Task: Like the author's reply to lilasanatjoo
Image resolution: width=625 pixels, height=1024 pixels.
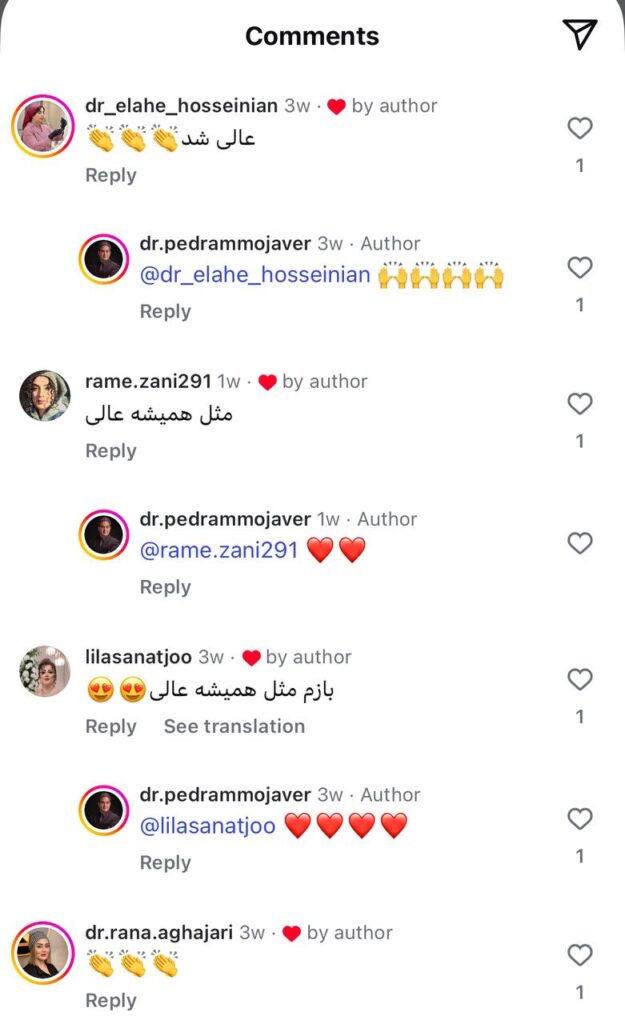Action: pyautogui.click(x=579, y=818)
